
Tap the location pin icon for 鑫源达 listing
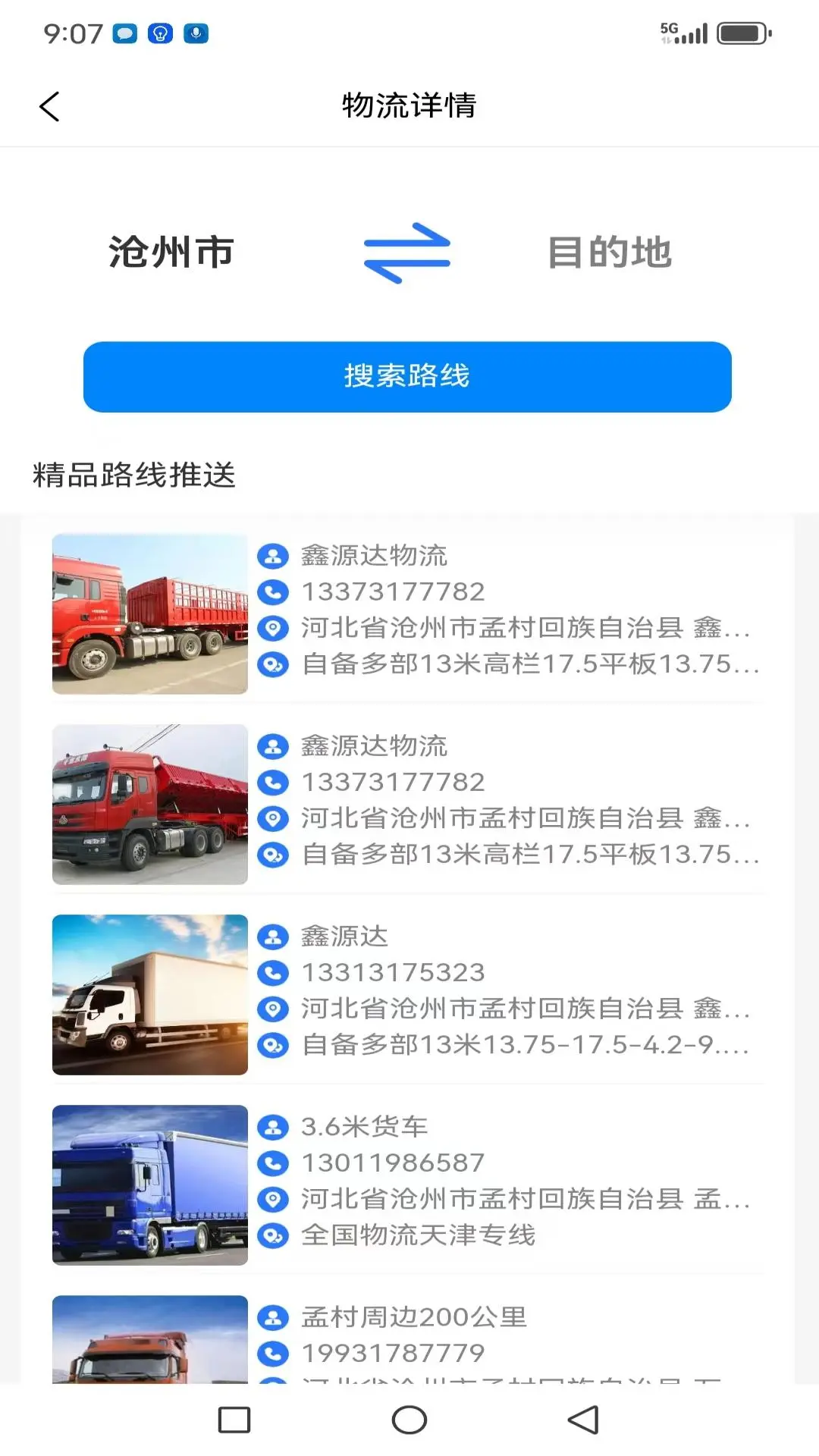coord(272,1009)
